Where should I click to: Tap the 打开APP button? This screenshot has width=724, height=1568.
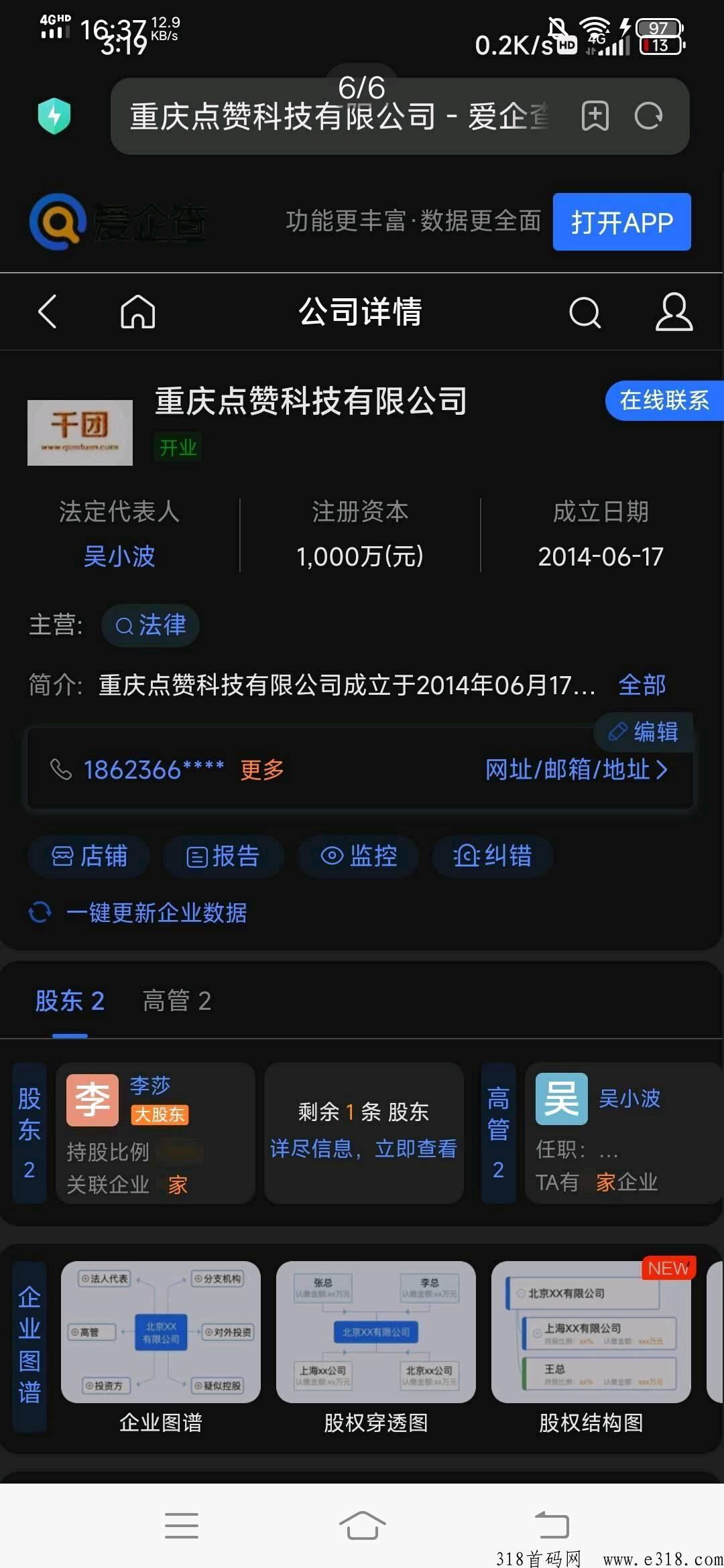[x=621, y=222]
